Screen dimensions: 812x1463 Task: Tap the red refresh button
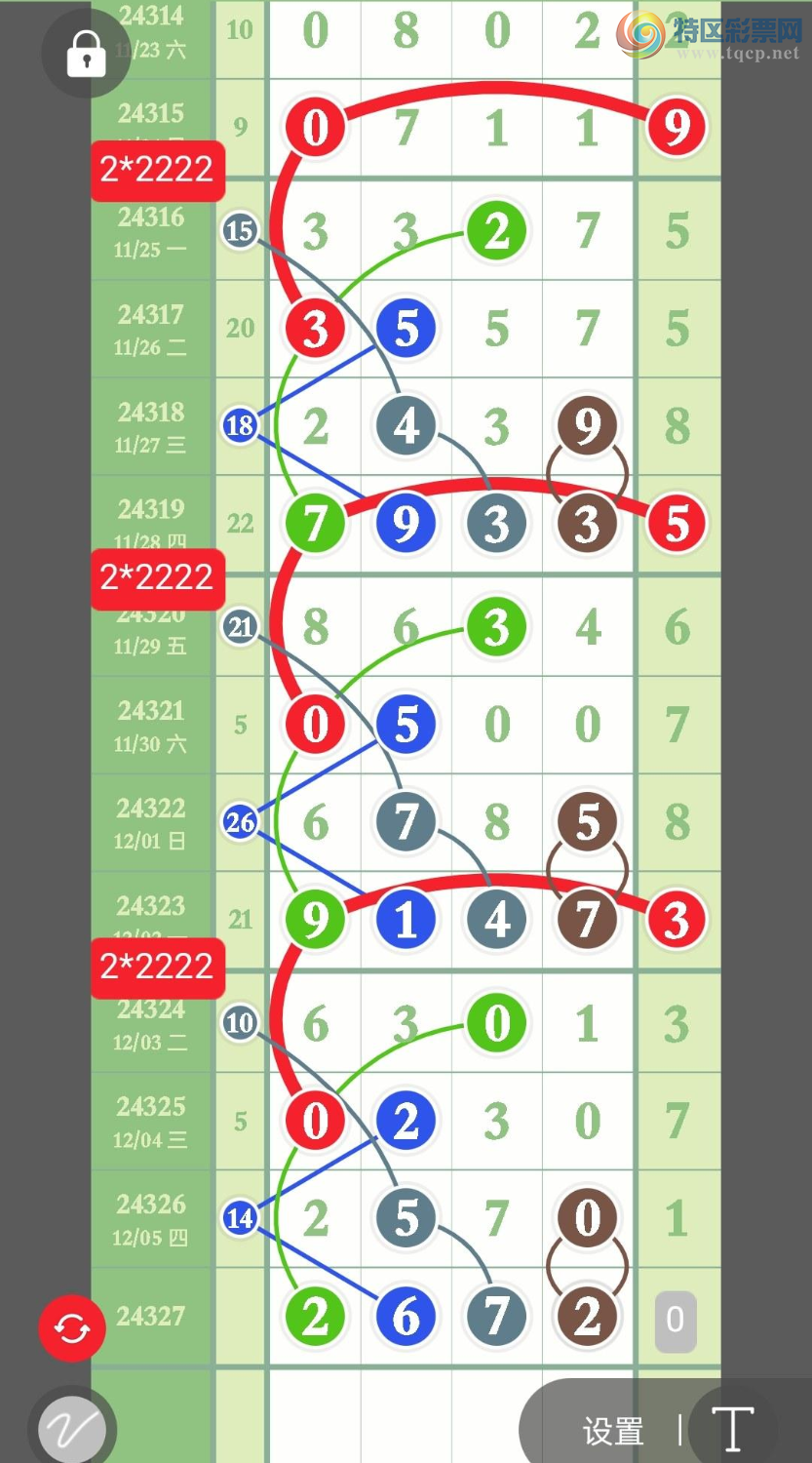pyautogui.click(x=72, y=1327)
